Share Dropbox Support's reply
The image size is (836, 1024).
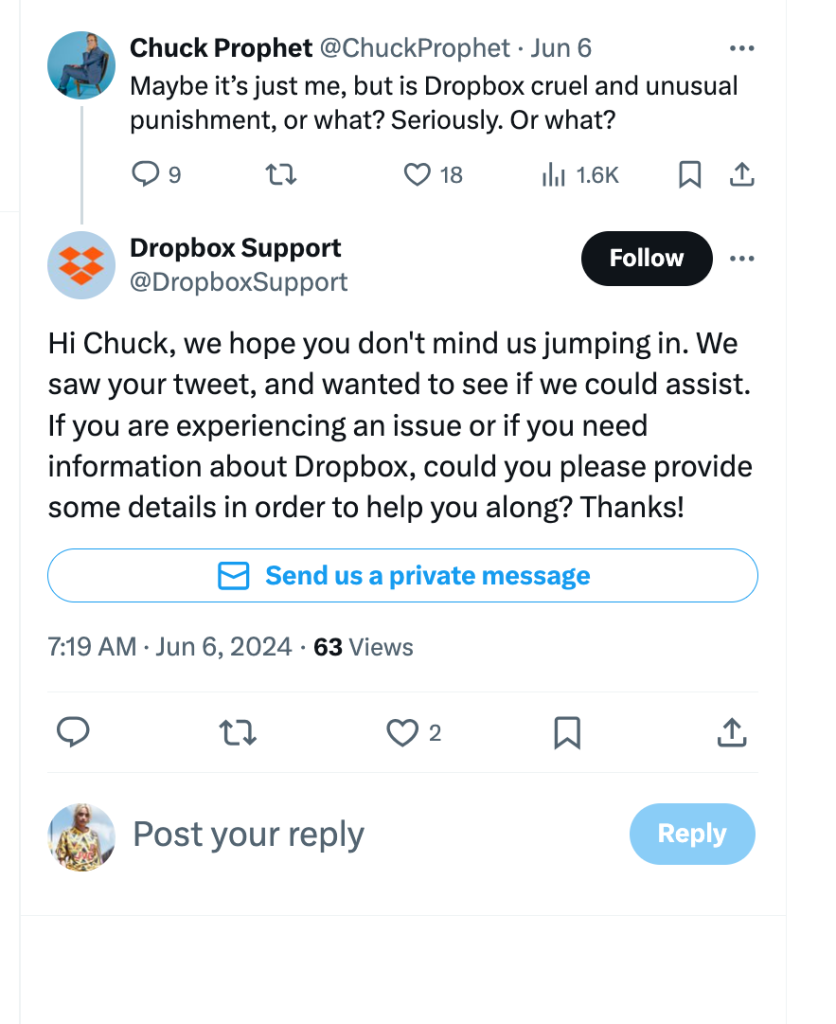coord(732,733)
